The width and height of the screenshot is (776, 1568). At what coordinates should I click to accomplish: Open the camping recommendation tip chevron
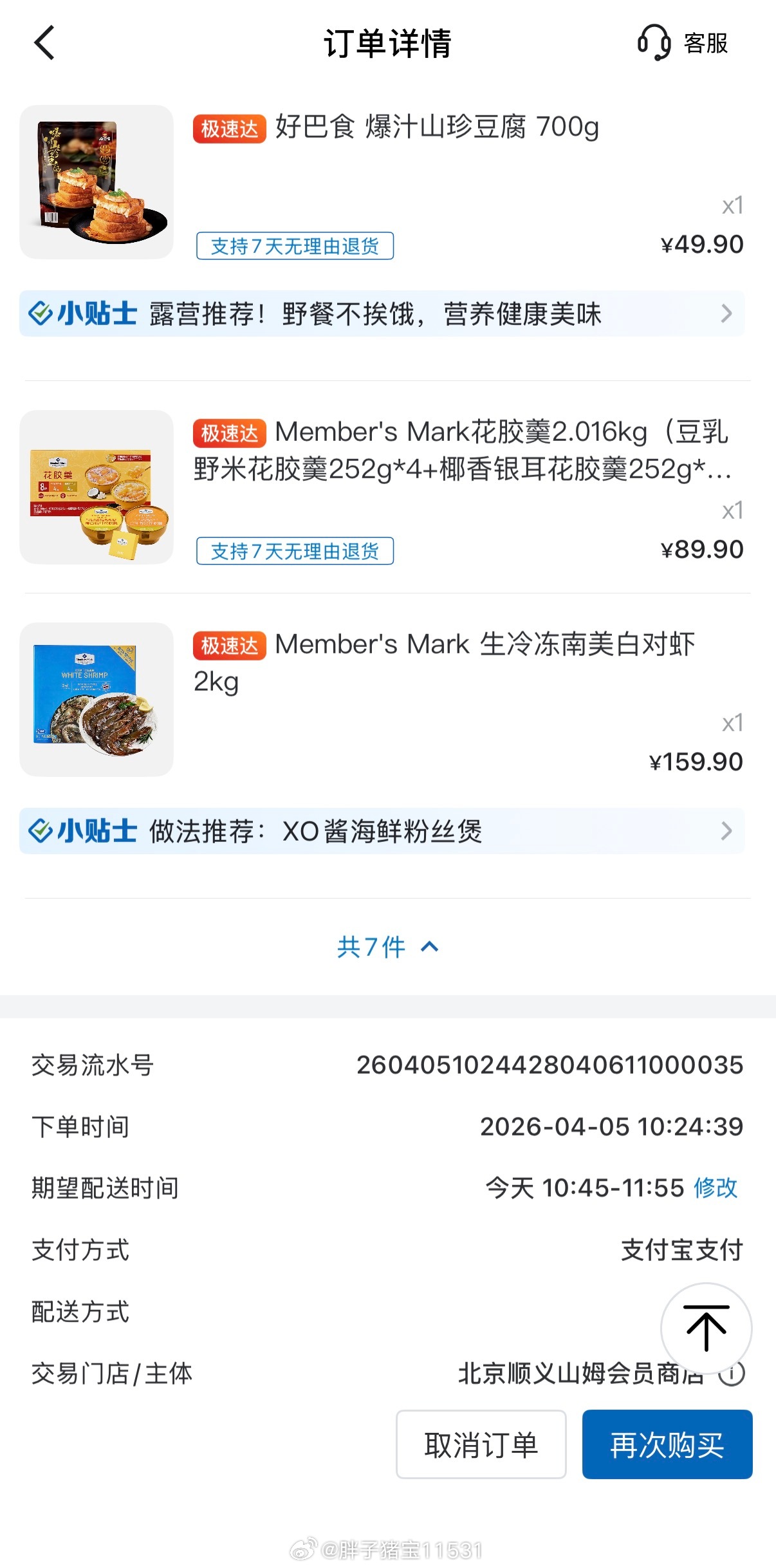(x=727, y=313)
